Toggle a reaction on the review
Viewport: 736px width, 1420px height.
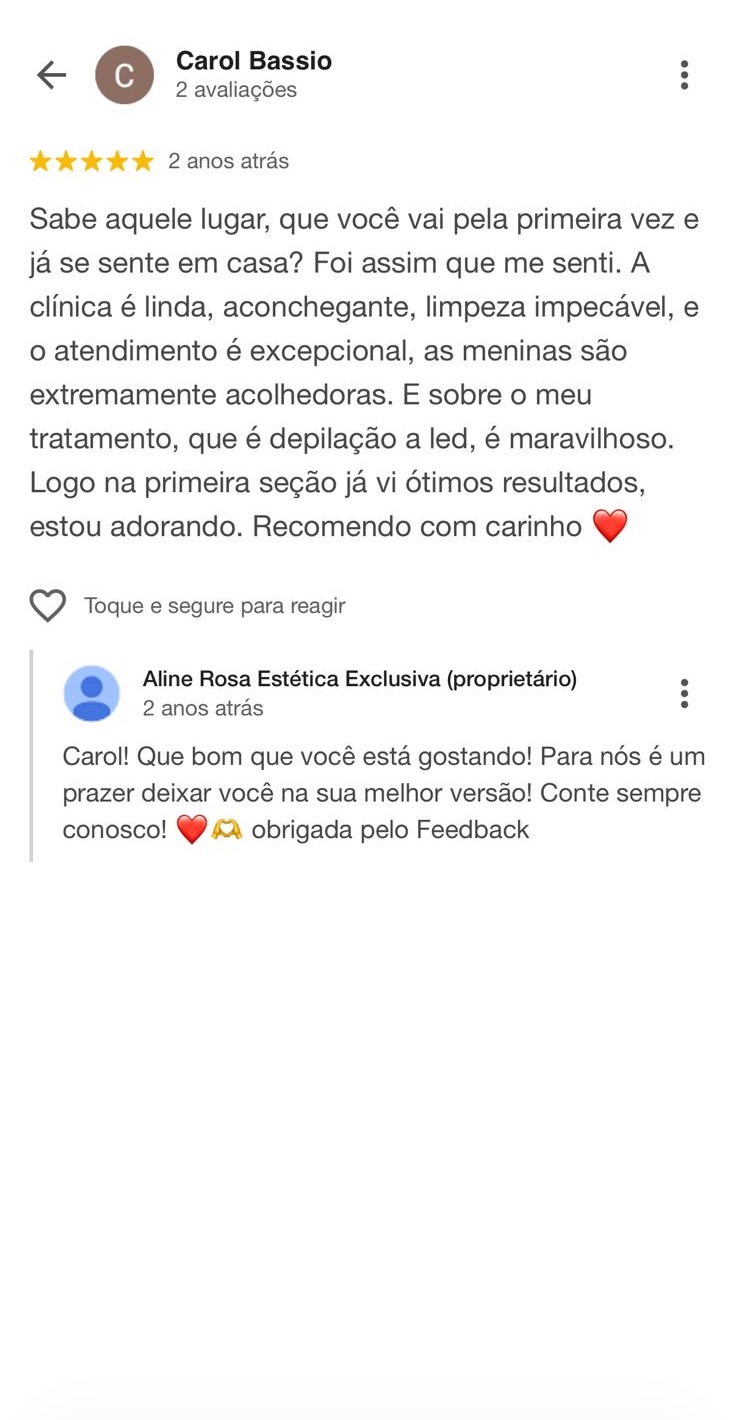[46, 605]
